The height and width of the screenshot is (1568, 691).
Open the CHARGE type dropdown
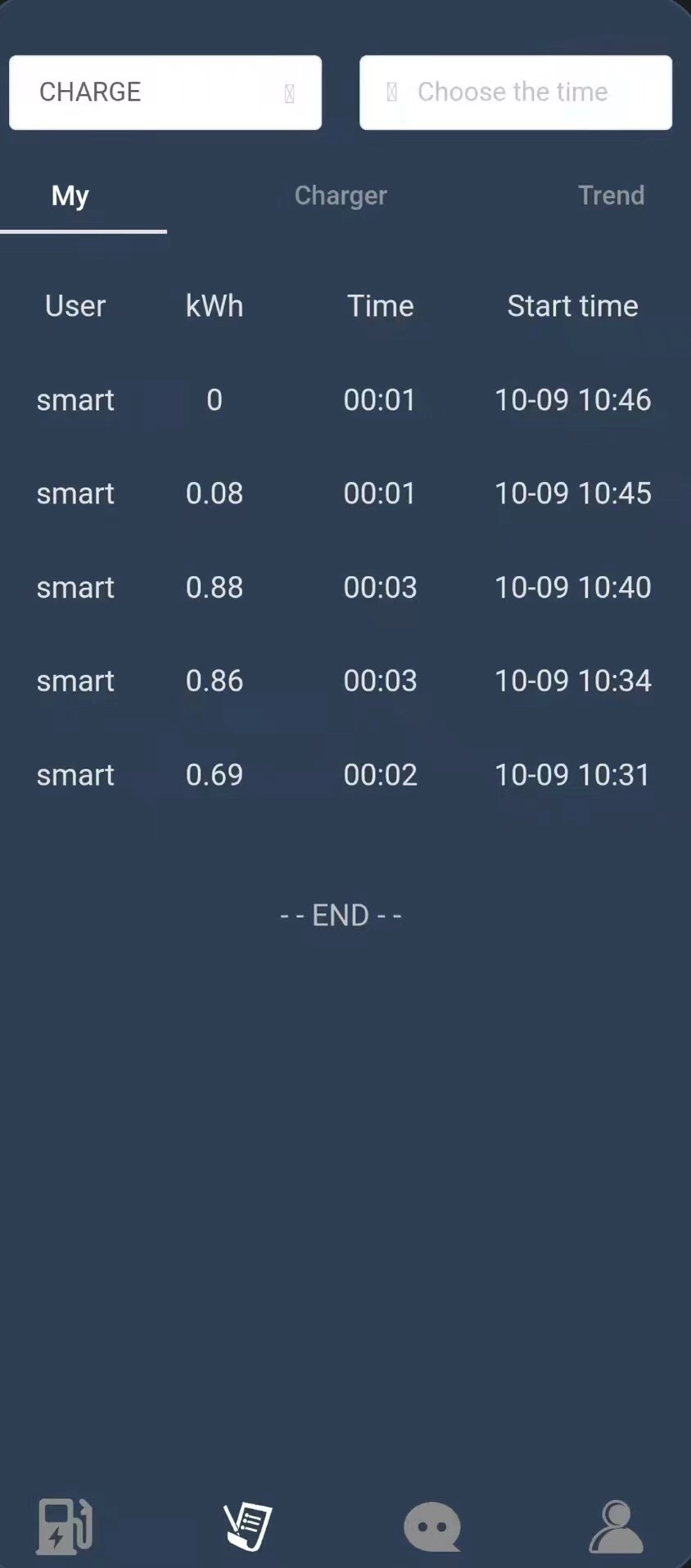165,92
